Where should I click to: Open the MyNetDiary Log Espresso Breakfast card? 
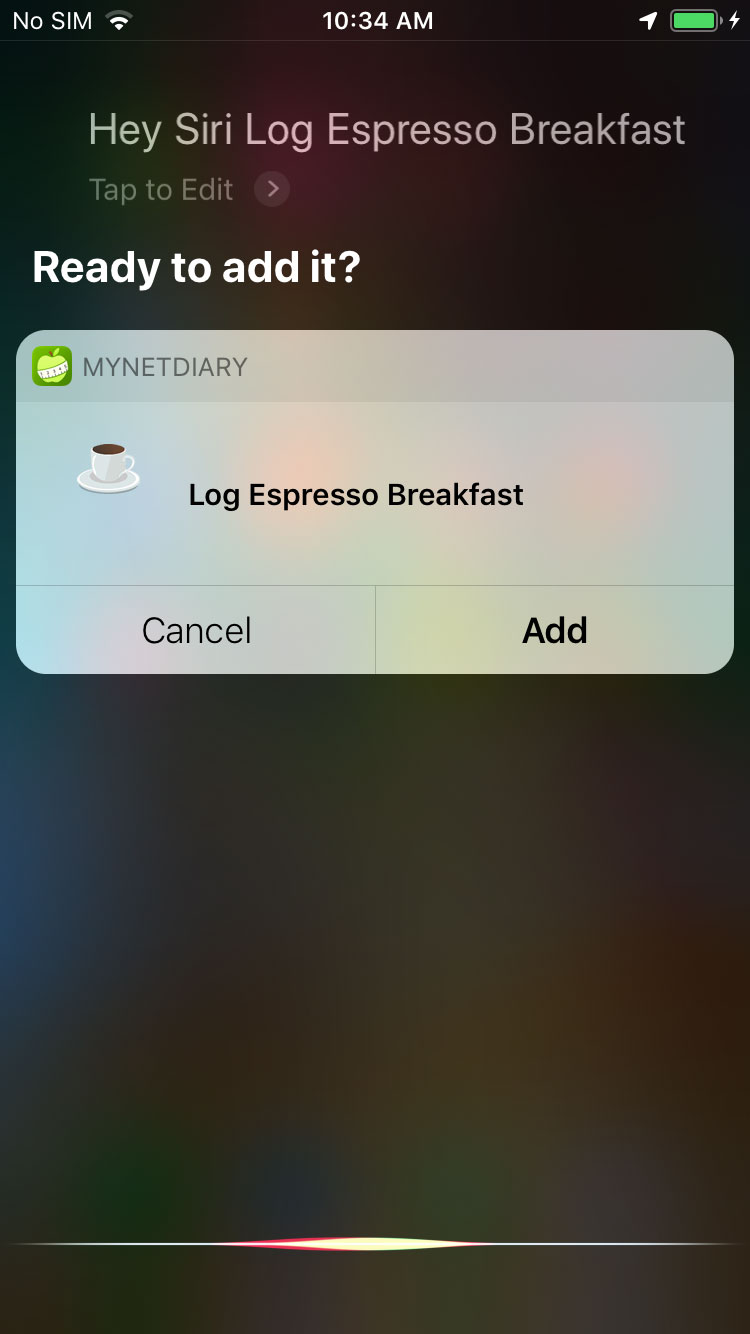tap(355, 494)
